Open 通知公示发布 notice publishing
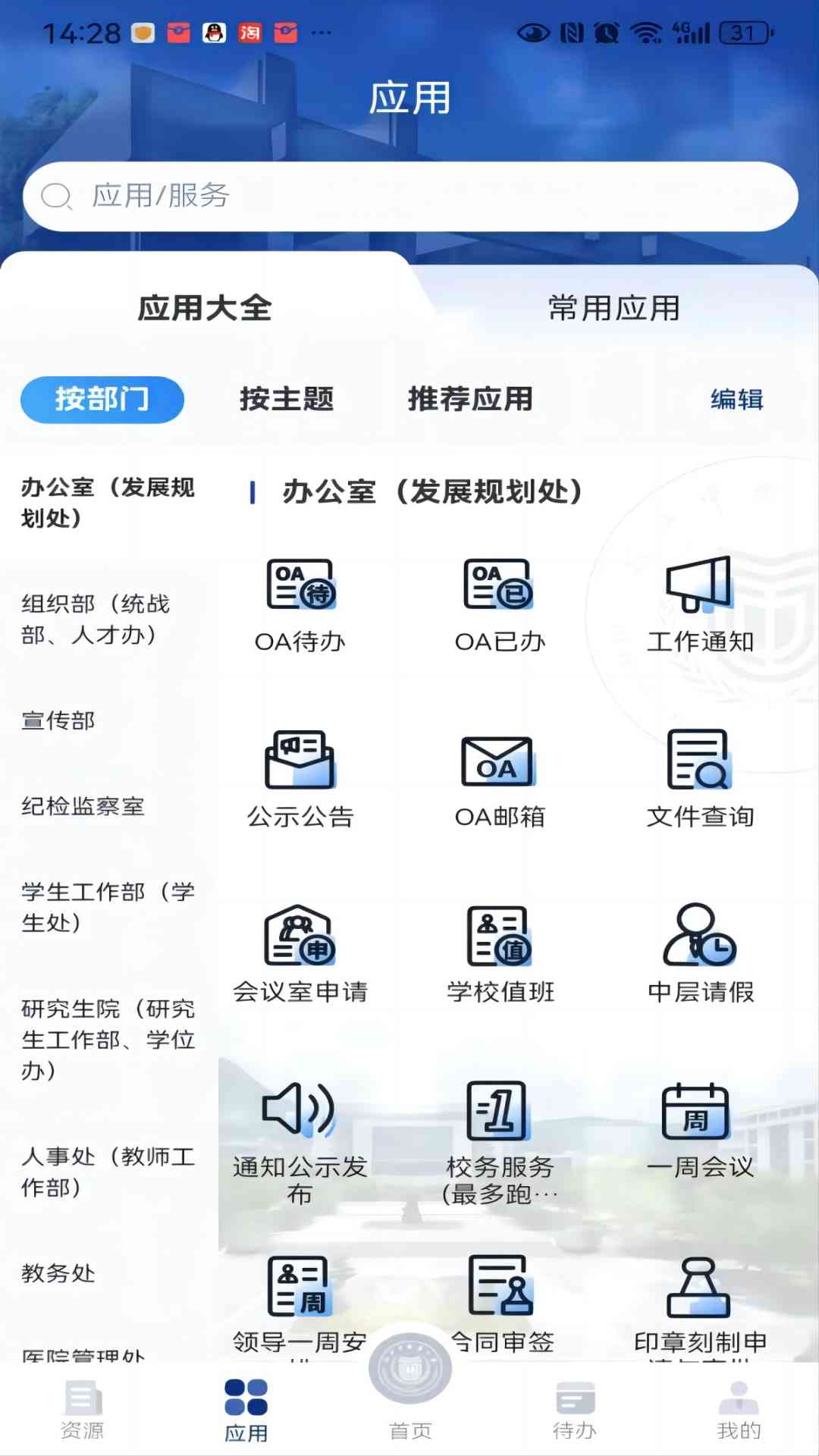 click(x=299, y=1130)
